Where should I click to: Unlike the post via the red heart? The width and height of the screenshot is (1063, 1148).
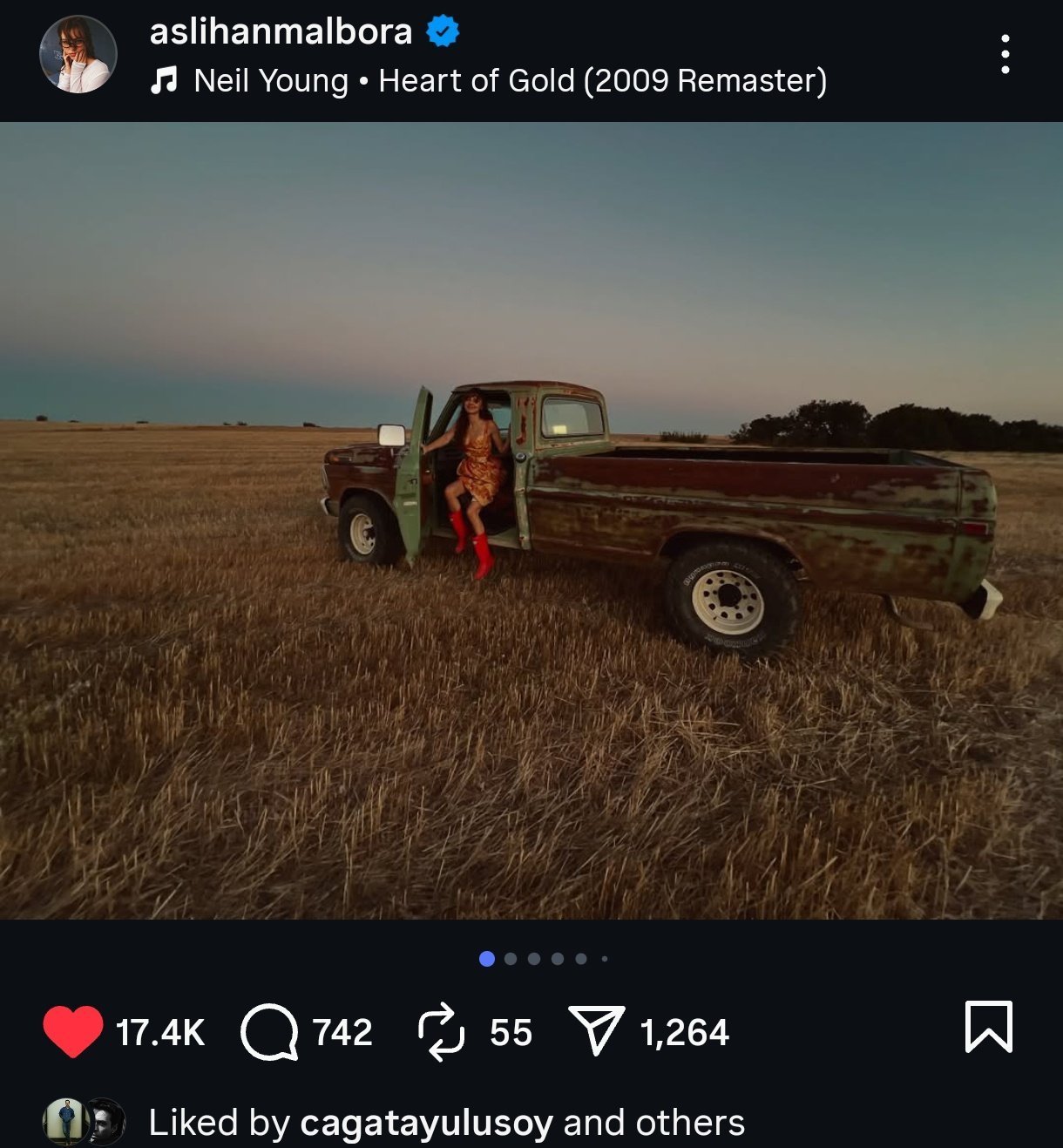[x=73, y=1031]
